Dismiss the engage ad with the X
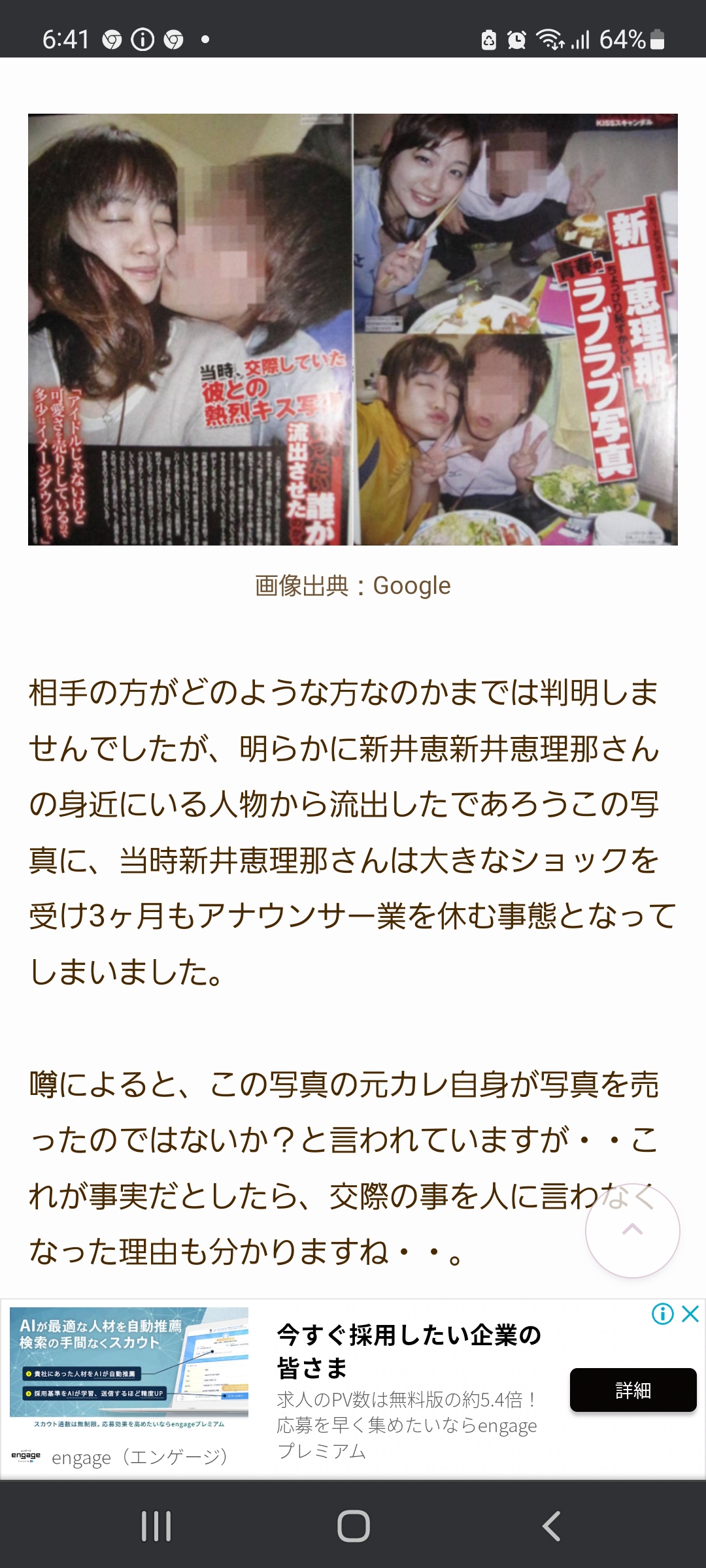The image size is (706, 1568). coord(690,1313)
